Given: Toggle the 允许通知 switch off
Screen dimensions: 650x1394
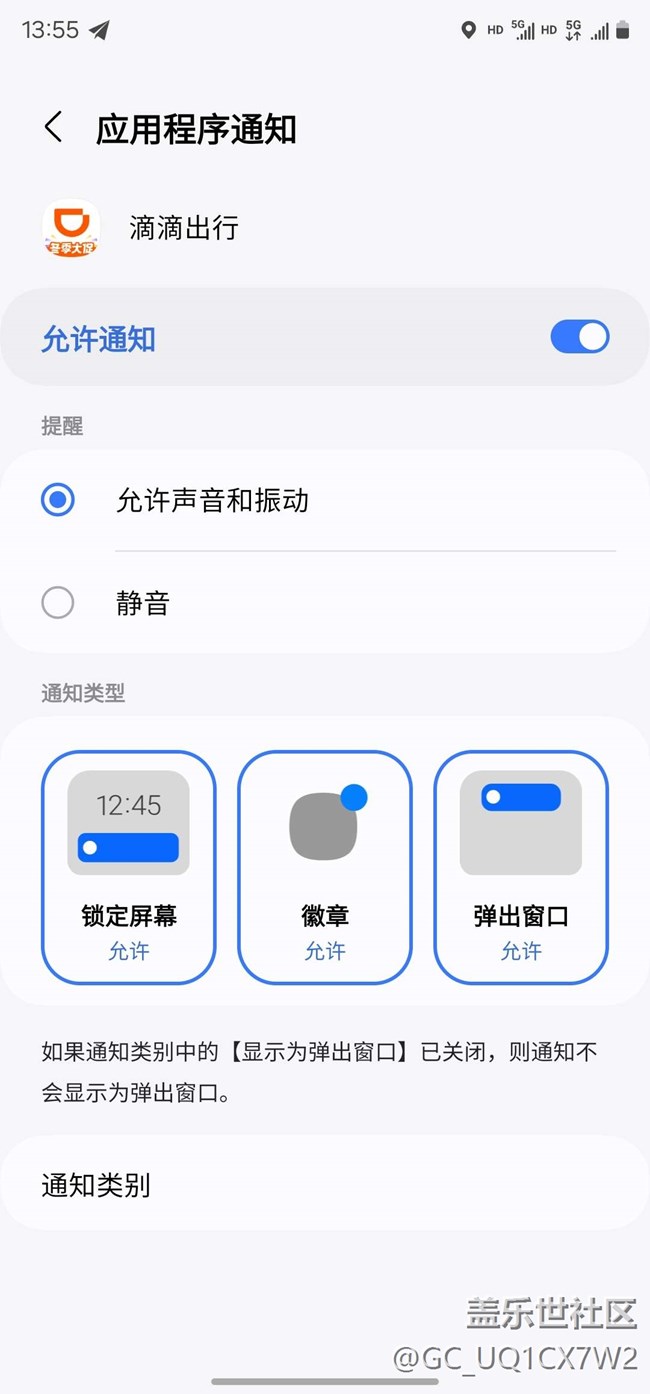Looking at the screenshot, I should 579,337.
